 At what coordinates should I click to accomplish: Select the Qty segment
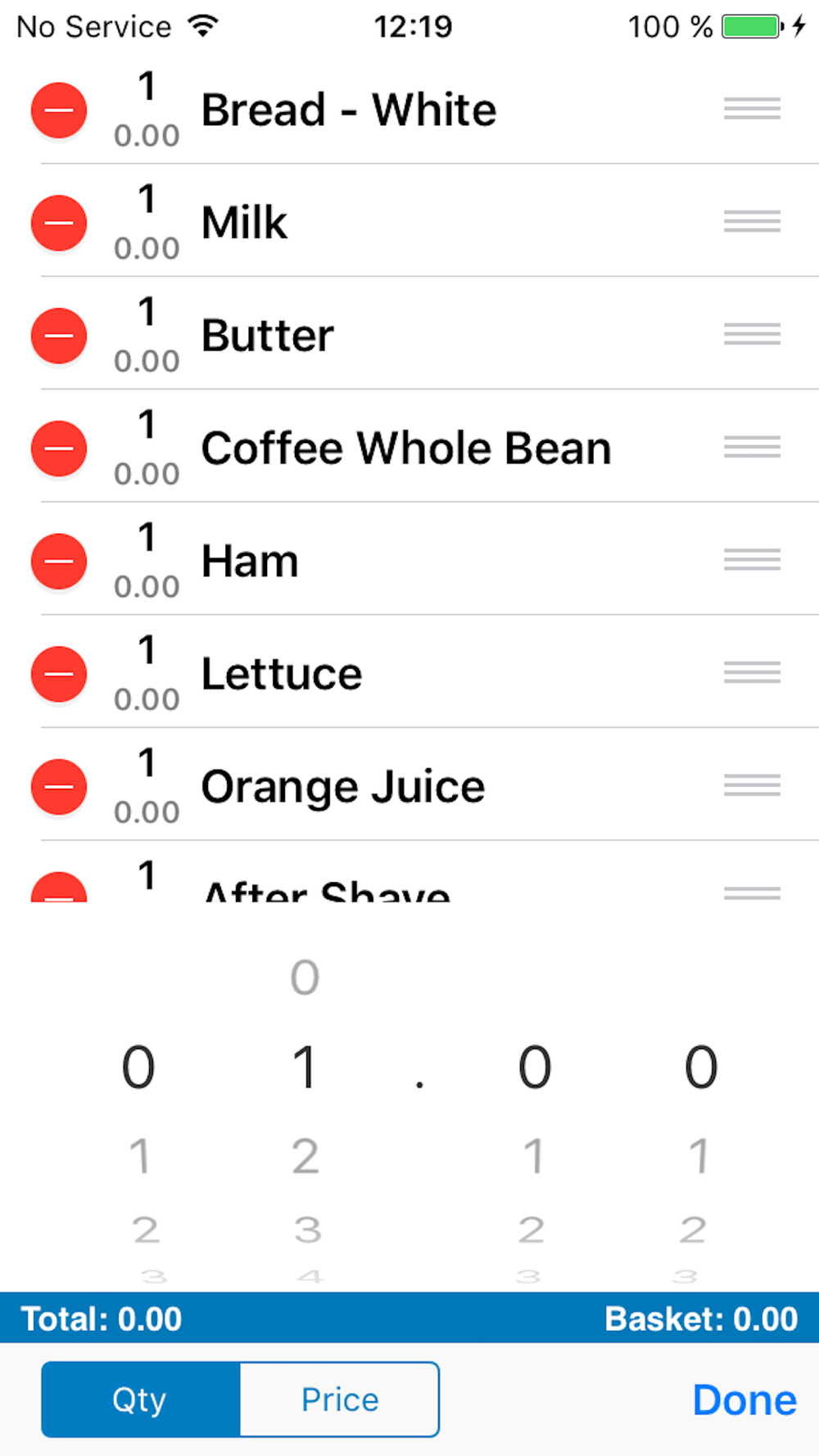point(141,1399)
